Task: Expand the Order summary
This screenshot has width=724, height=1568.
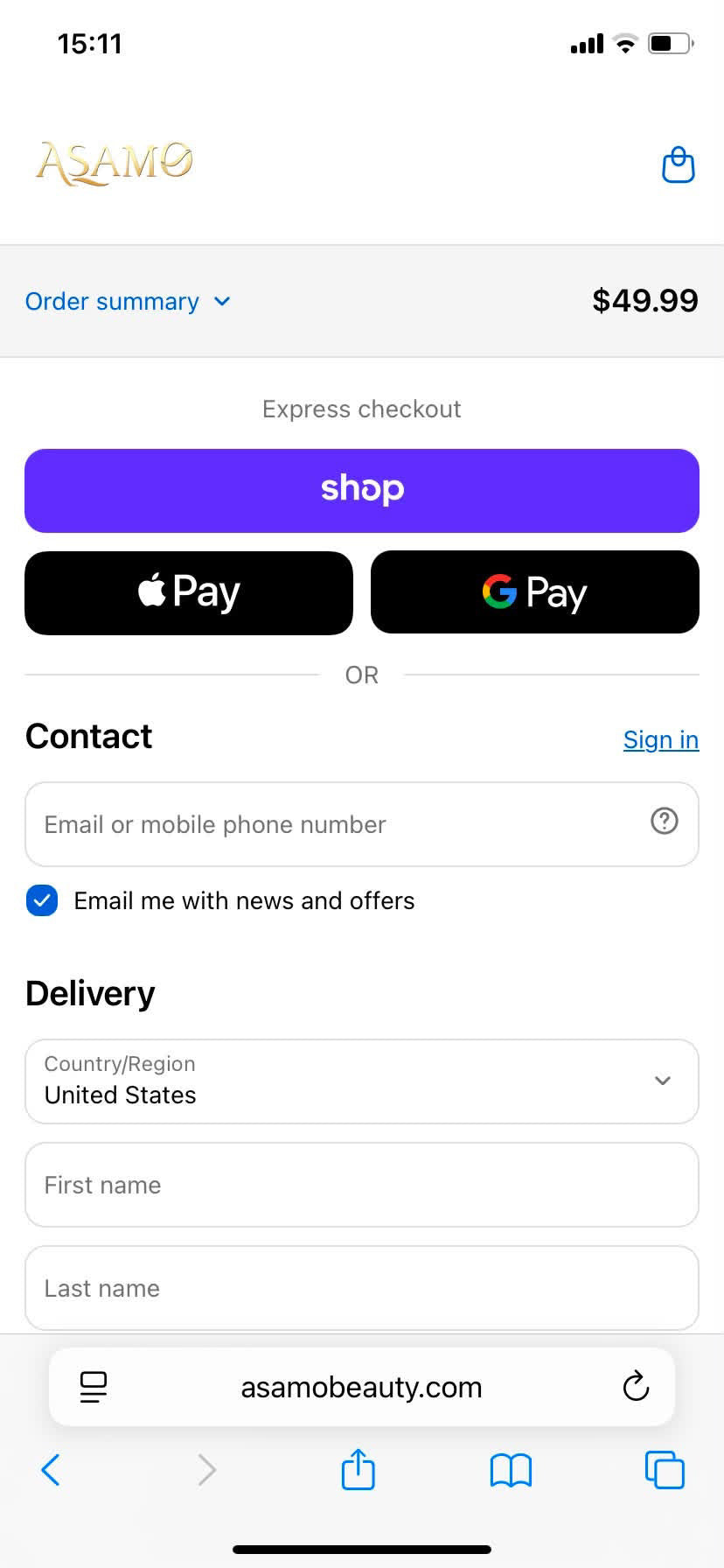Action: click(128, 302)
